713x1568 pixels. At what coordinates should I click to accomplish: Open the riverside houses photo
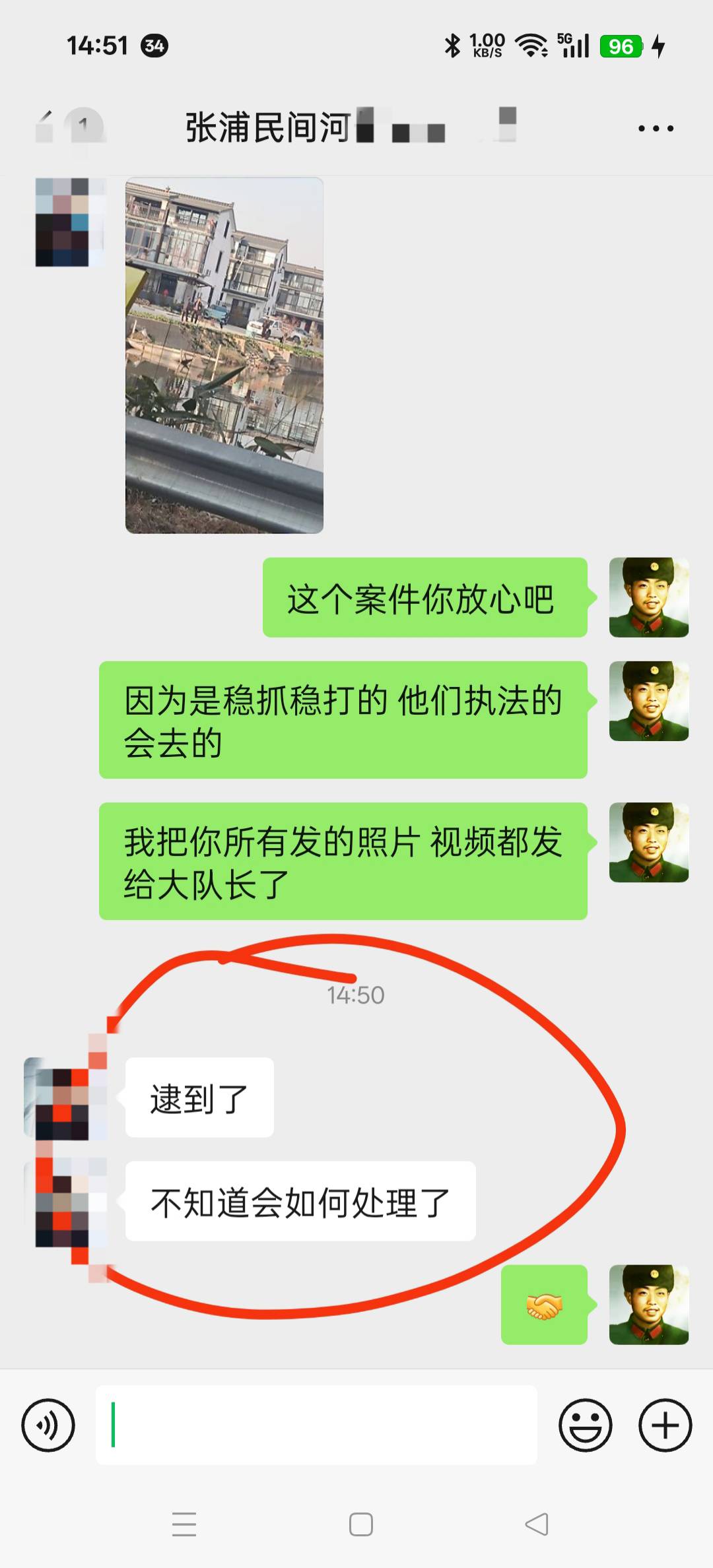coord(224,355)
